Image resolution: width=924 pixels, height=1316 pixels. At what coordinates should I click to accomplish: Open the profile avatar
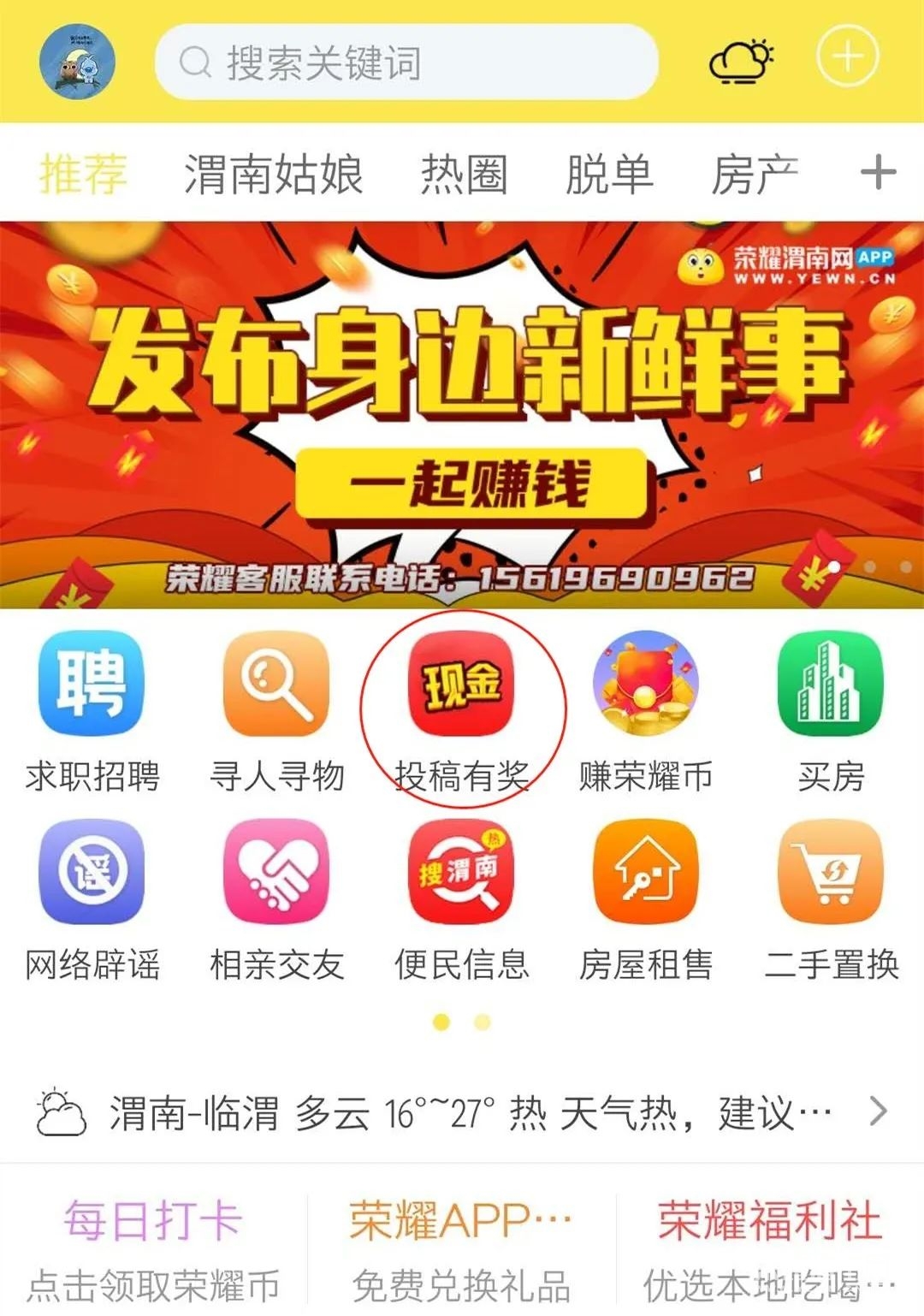(77, 62)
